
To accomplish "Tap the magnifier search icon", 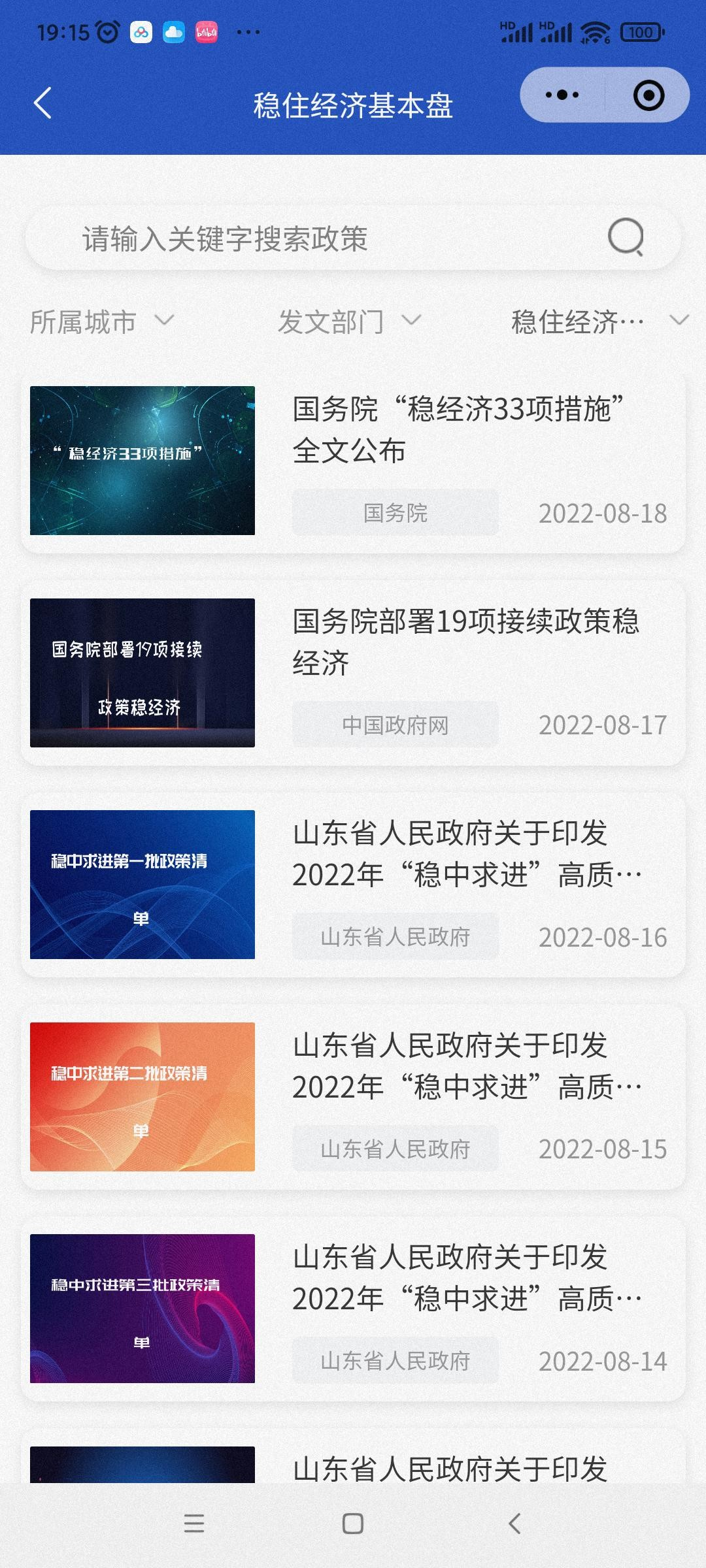I will (x=626, y=237).
